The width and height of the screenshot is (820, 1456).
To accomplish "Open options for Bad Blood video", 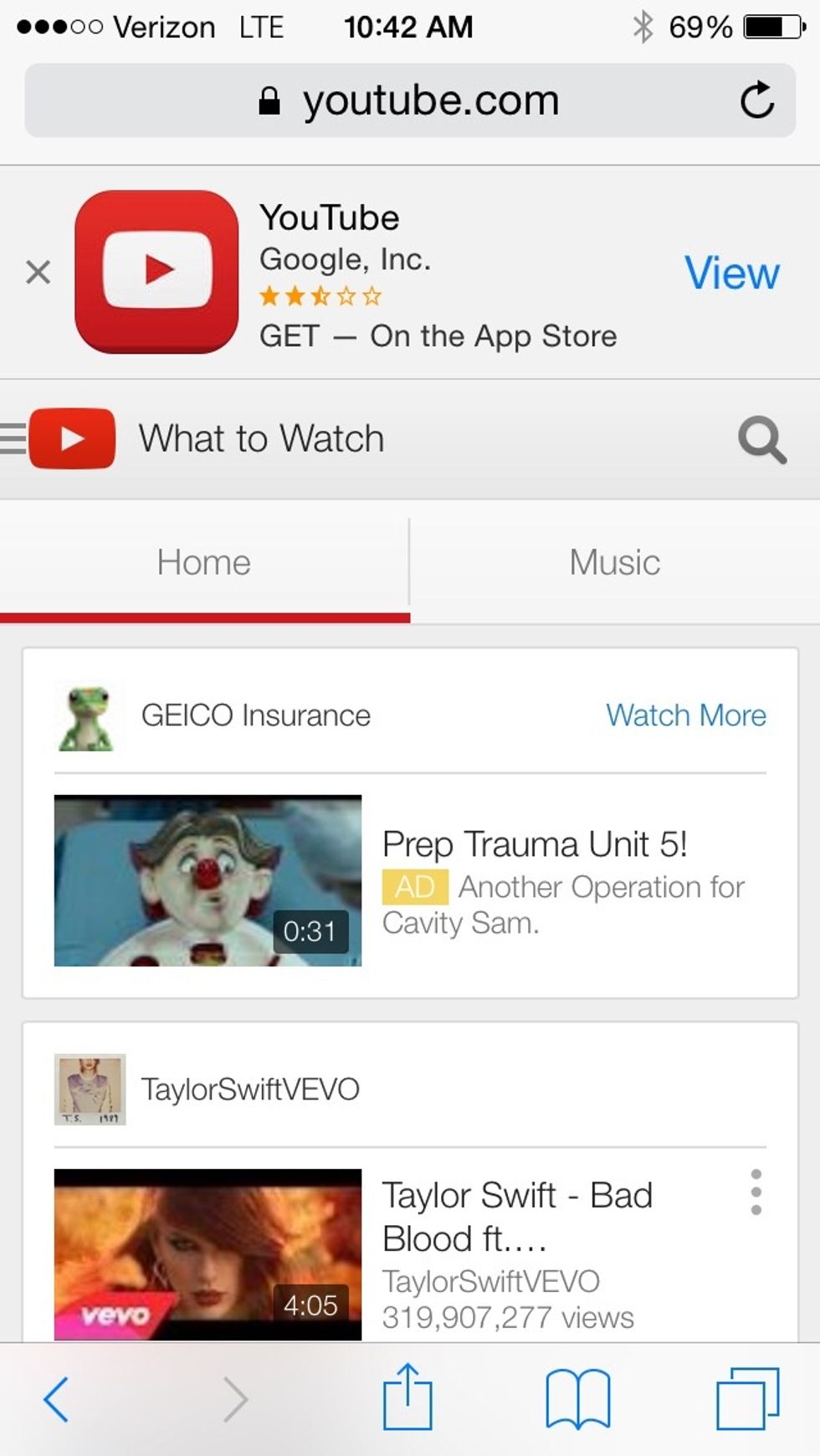I will click(x=756, y=1192).
